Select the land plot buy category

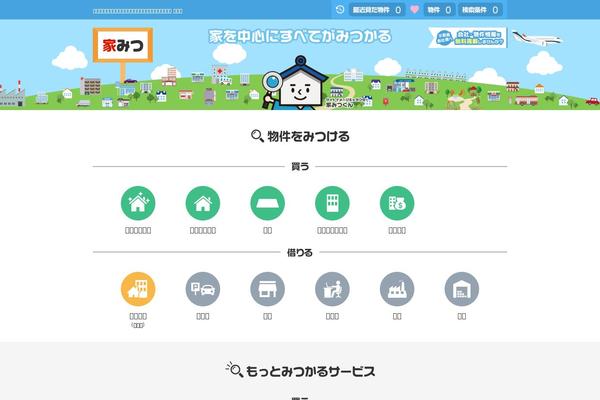pos(268,203)
